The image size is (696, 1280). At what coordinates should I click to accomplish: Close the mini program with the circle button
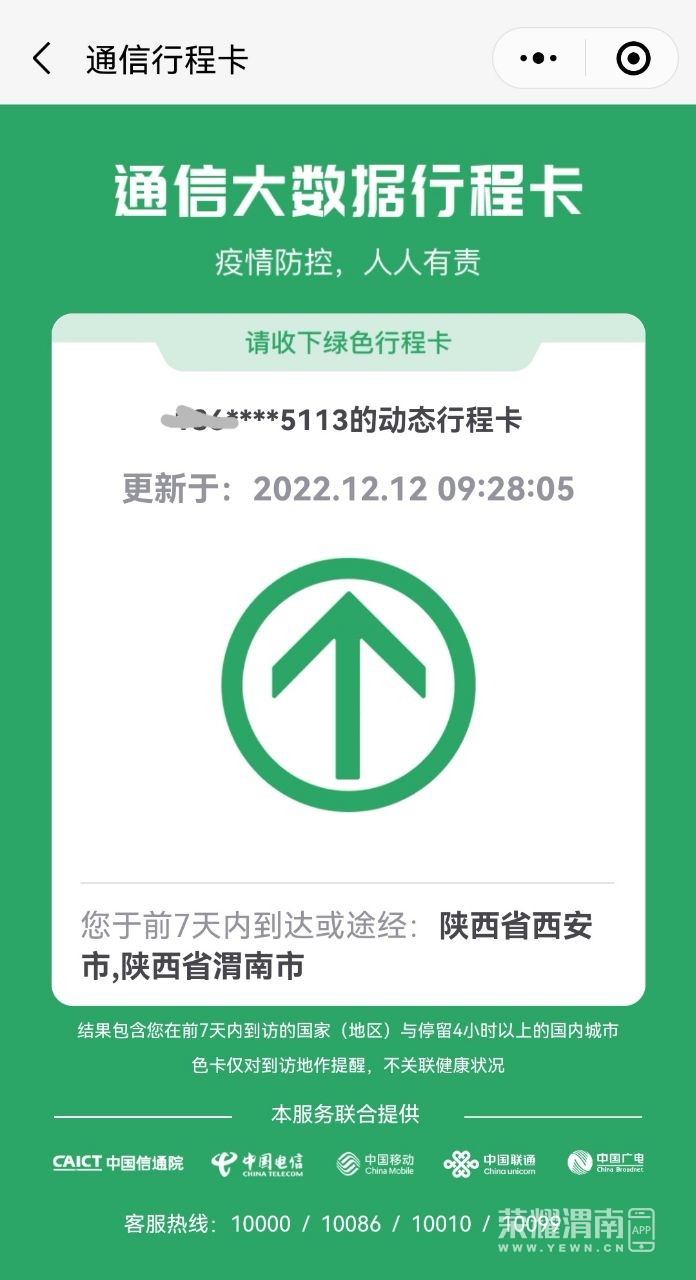click(633, 59)
